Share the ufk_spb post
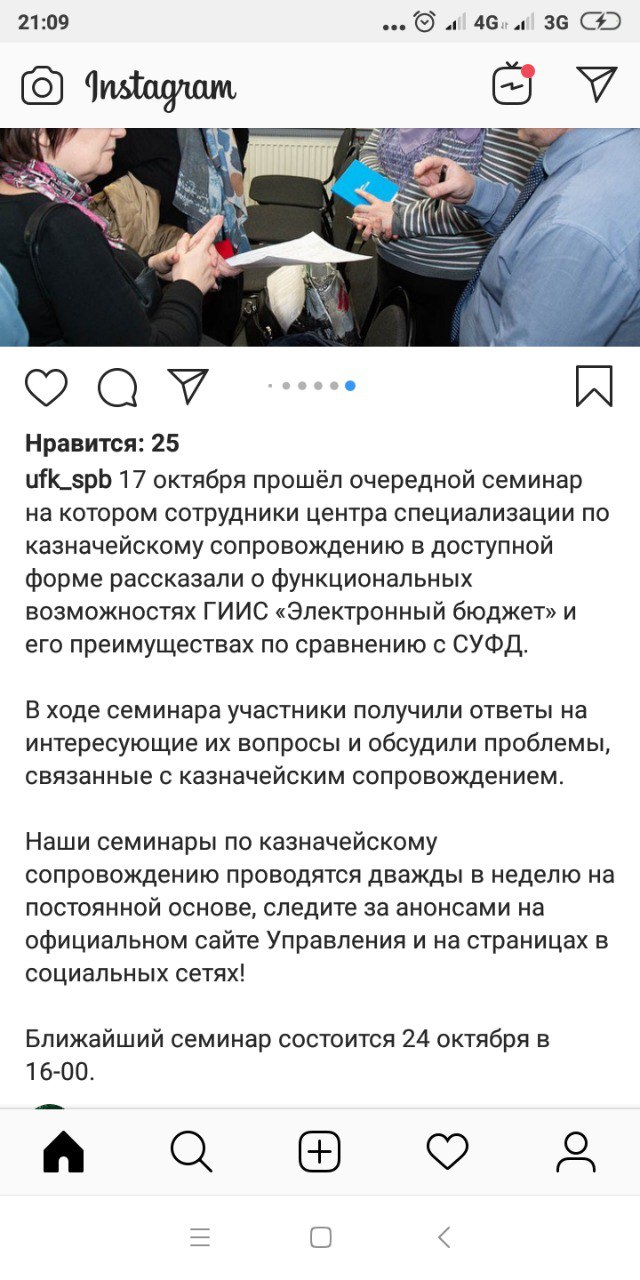The height and width of the screenshot is (1280, 640). [188, 386]
